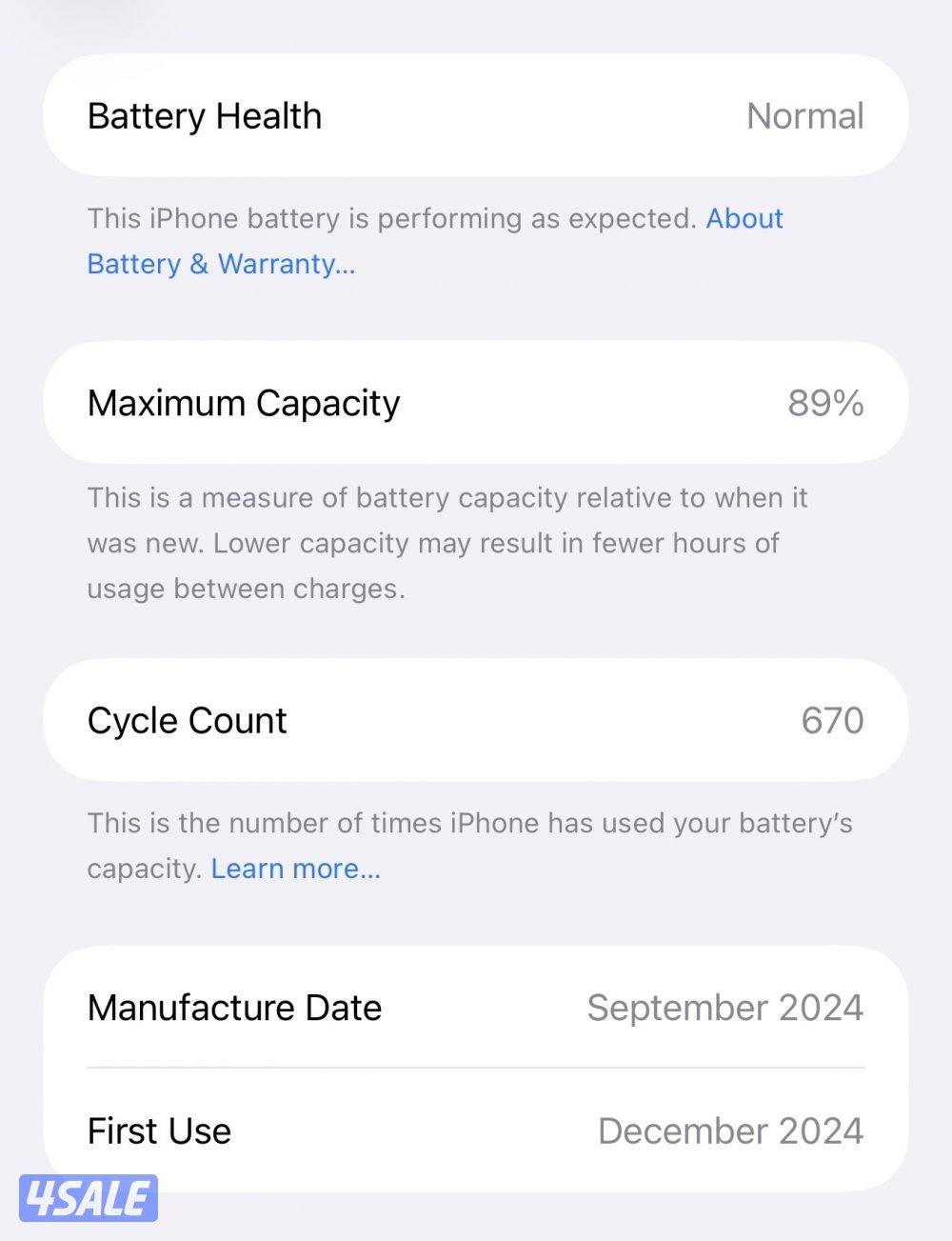Open the About Battery & Warranty link
This screenshot has height=1241, width=952.
[x=221, y=264]
